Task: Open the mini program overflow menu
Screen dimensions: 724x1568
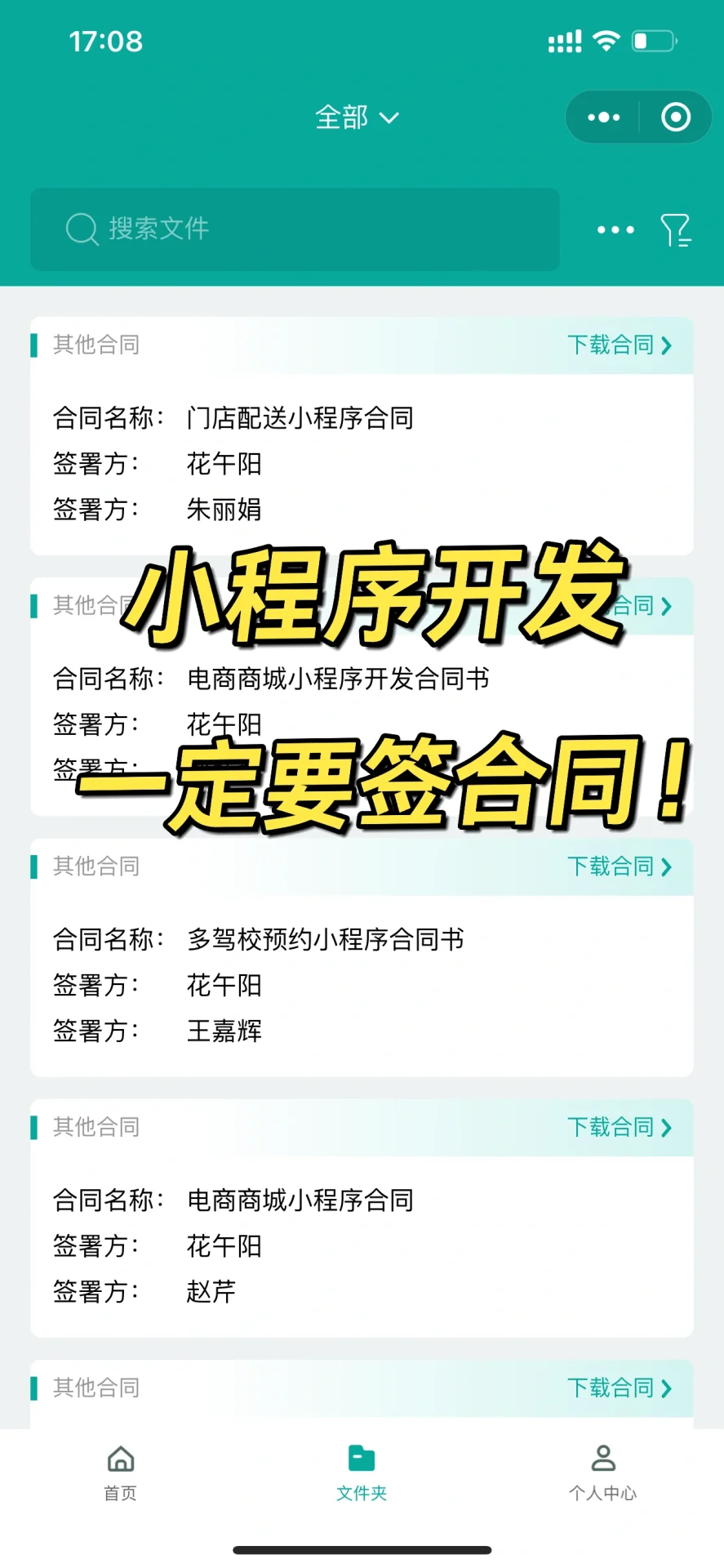Action: (x=603, y=118)
